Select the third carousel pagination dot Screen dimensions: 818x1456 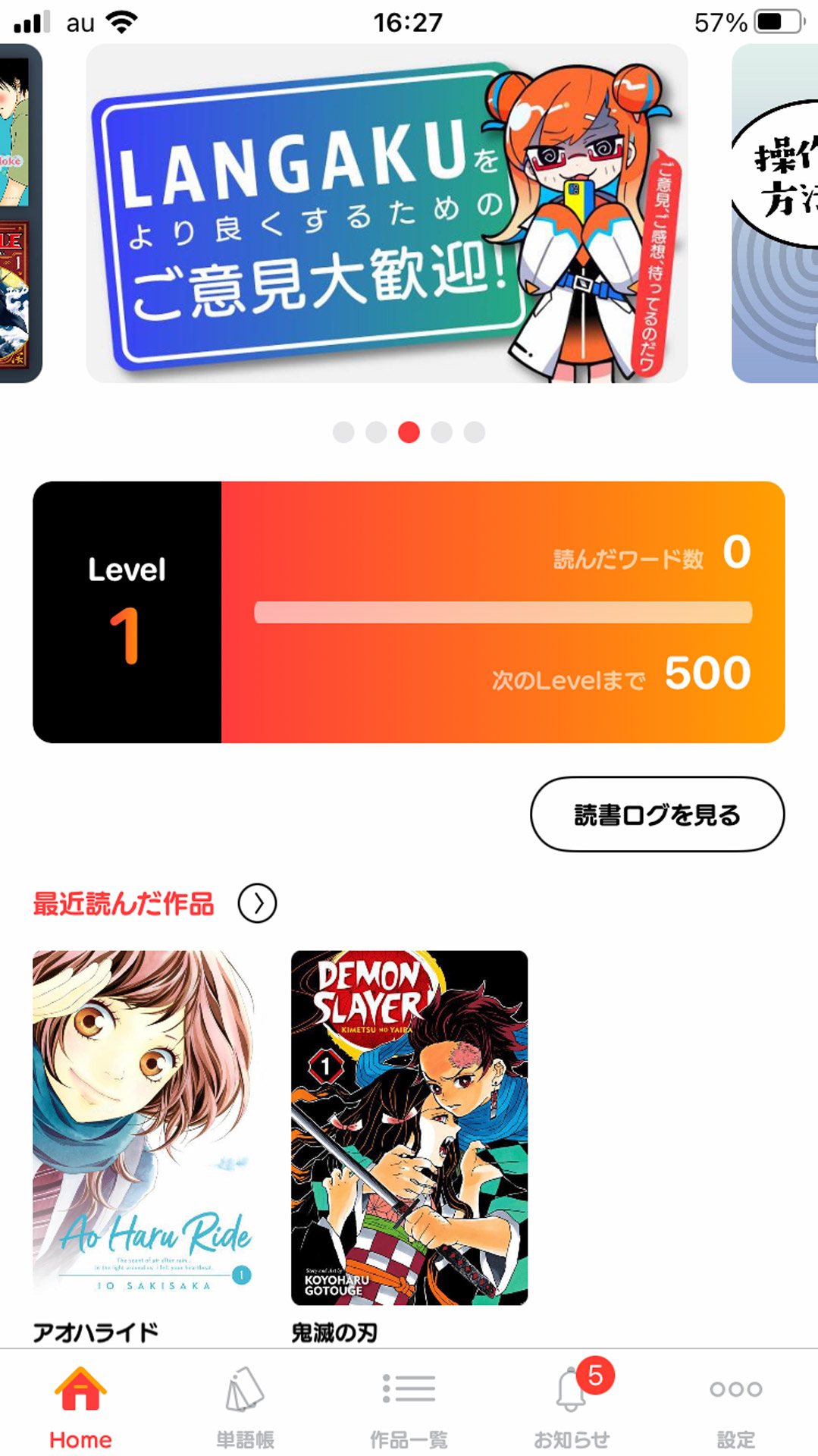coord(409,432)
